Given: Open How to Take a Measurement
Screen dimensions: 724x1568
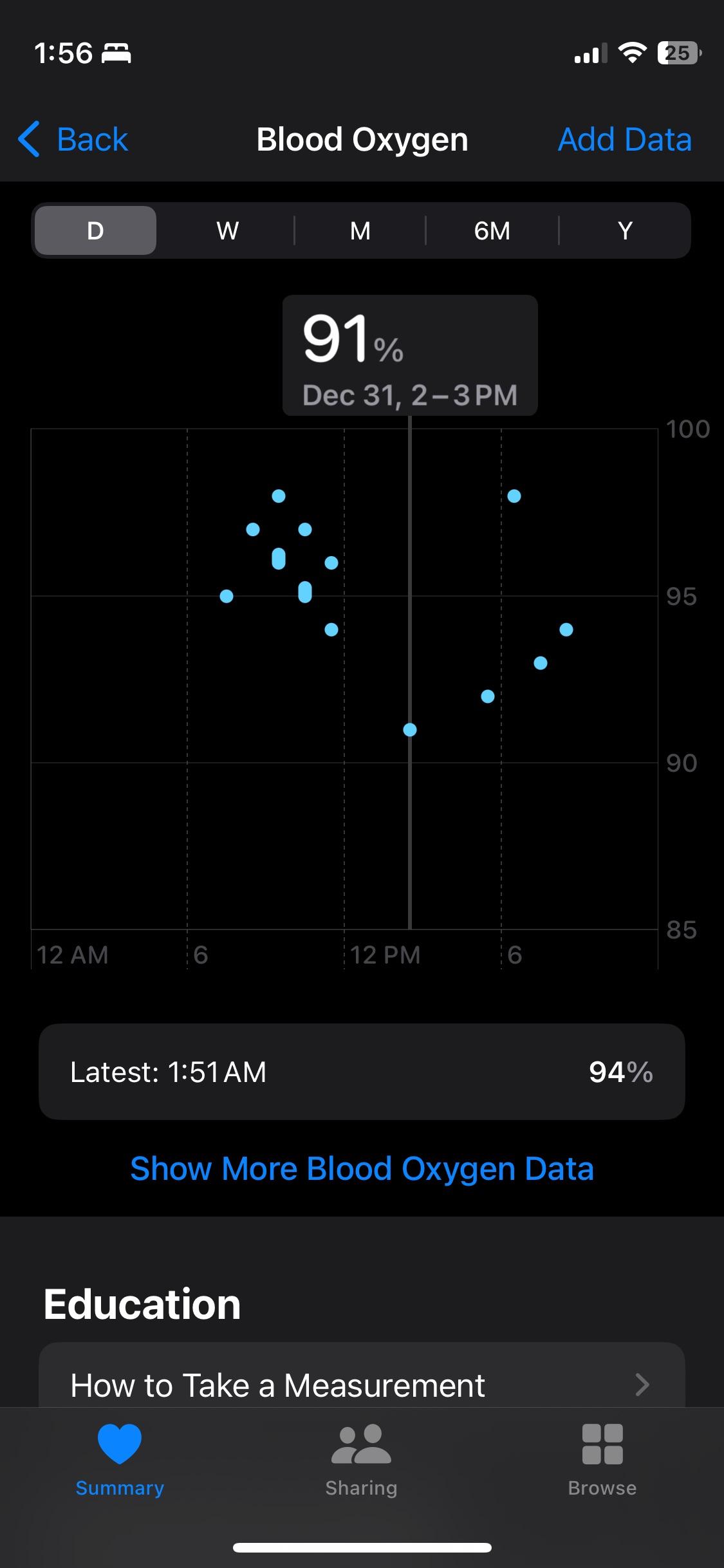Looking at the screenshot, I should pos(362,1384).
